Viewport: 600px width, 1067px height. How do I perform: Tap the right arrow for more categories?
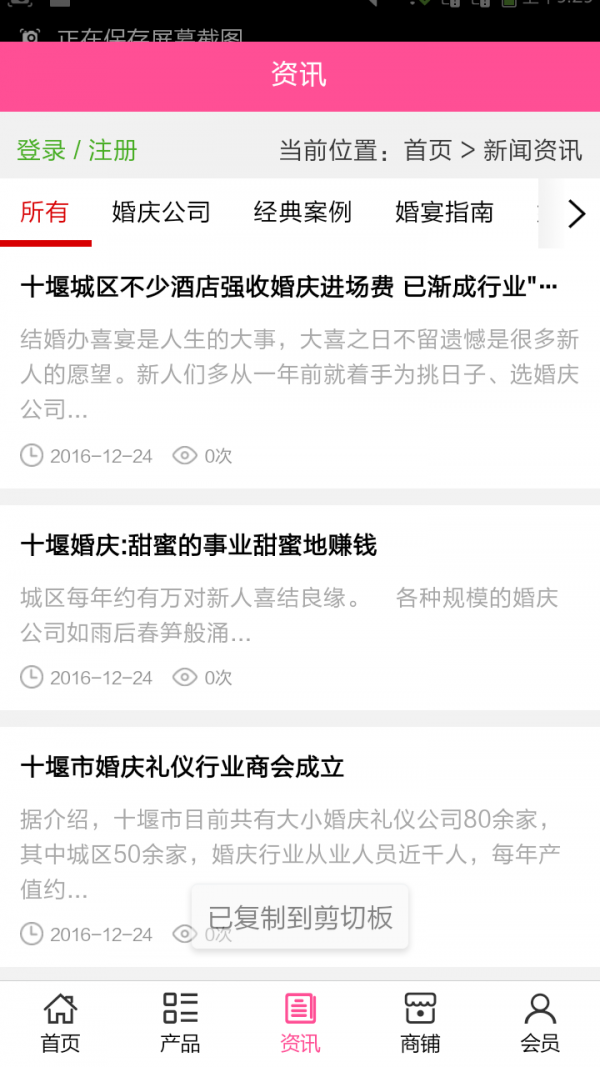click(576, 213)
